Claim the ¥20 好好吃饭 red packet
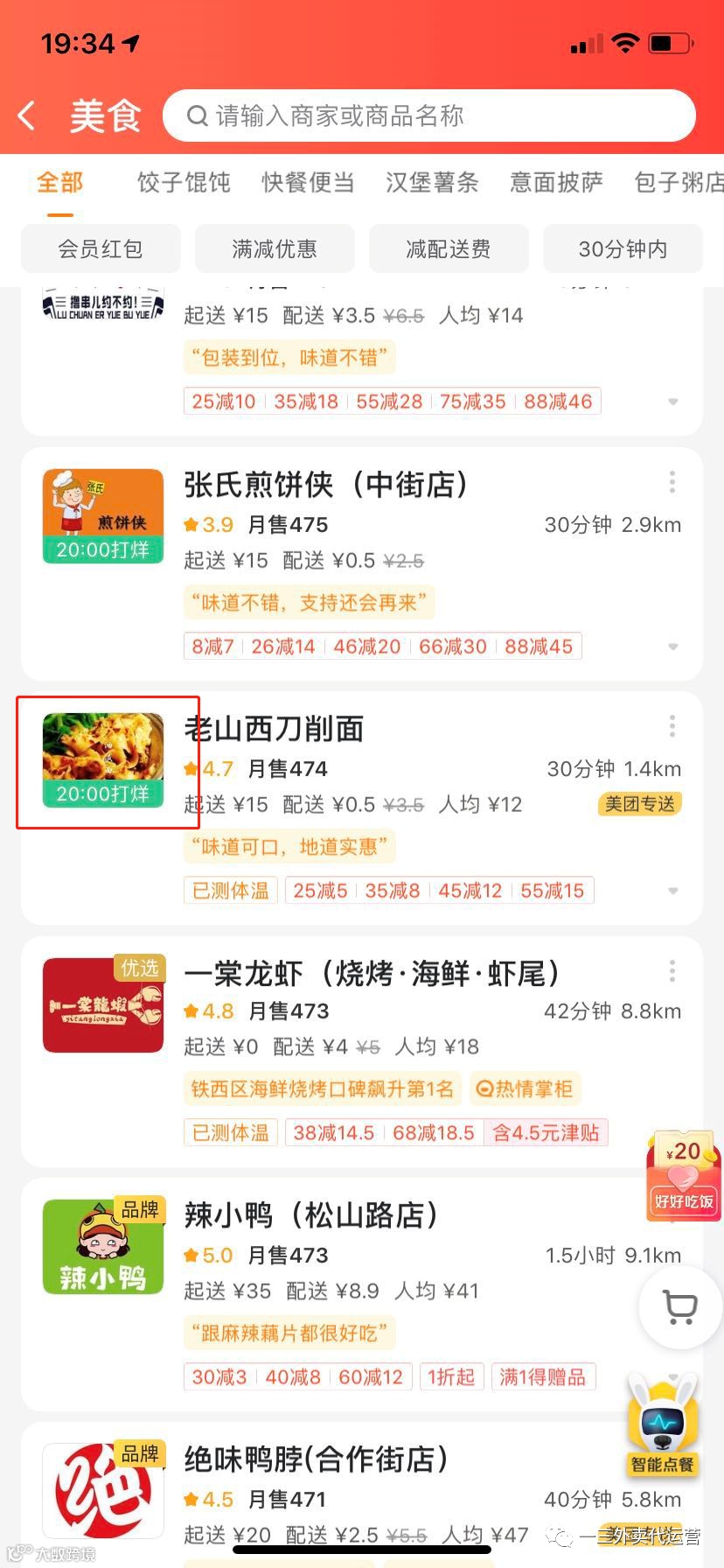The width and height of the screenshot is (724, 1568). click(x=685, y=1174)
